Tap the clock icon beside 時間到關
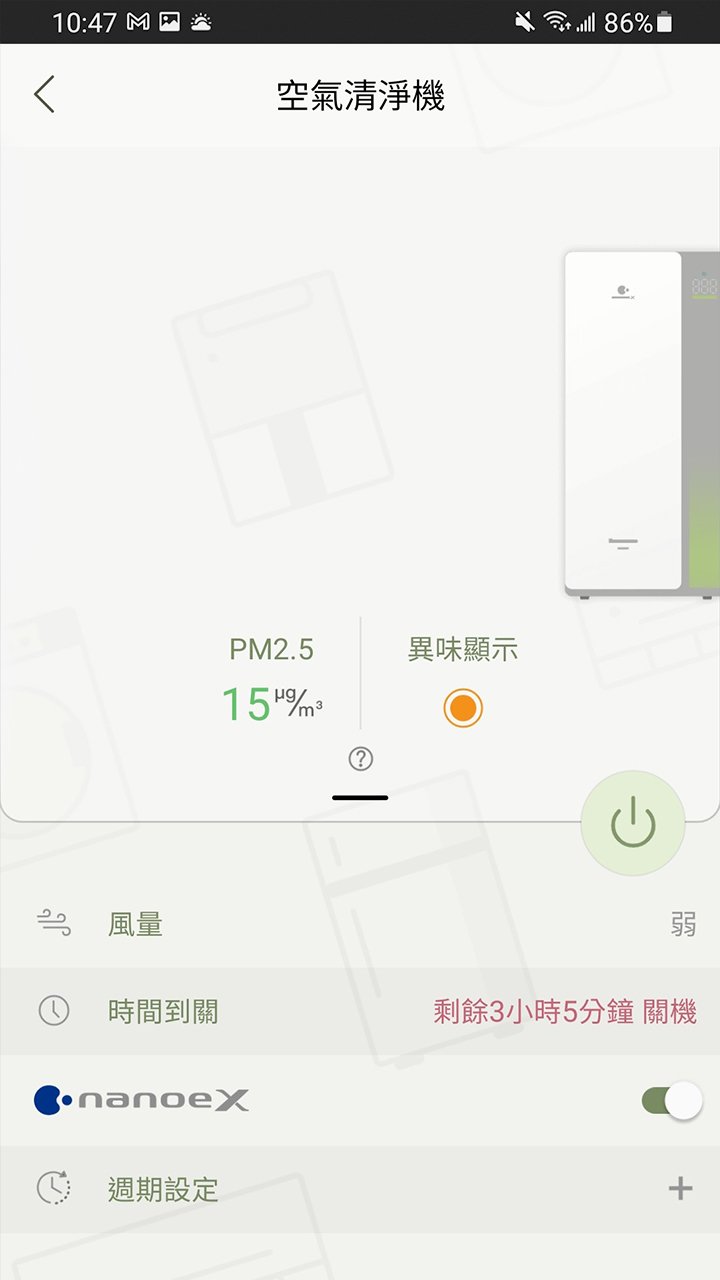Viewport: 720px width, 1280px height. click(x=55, y=1011)
